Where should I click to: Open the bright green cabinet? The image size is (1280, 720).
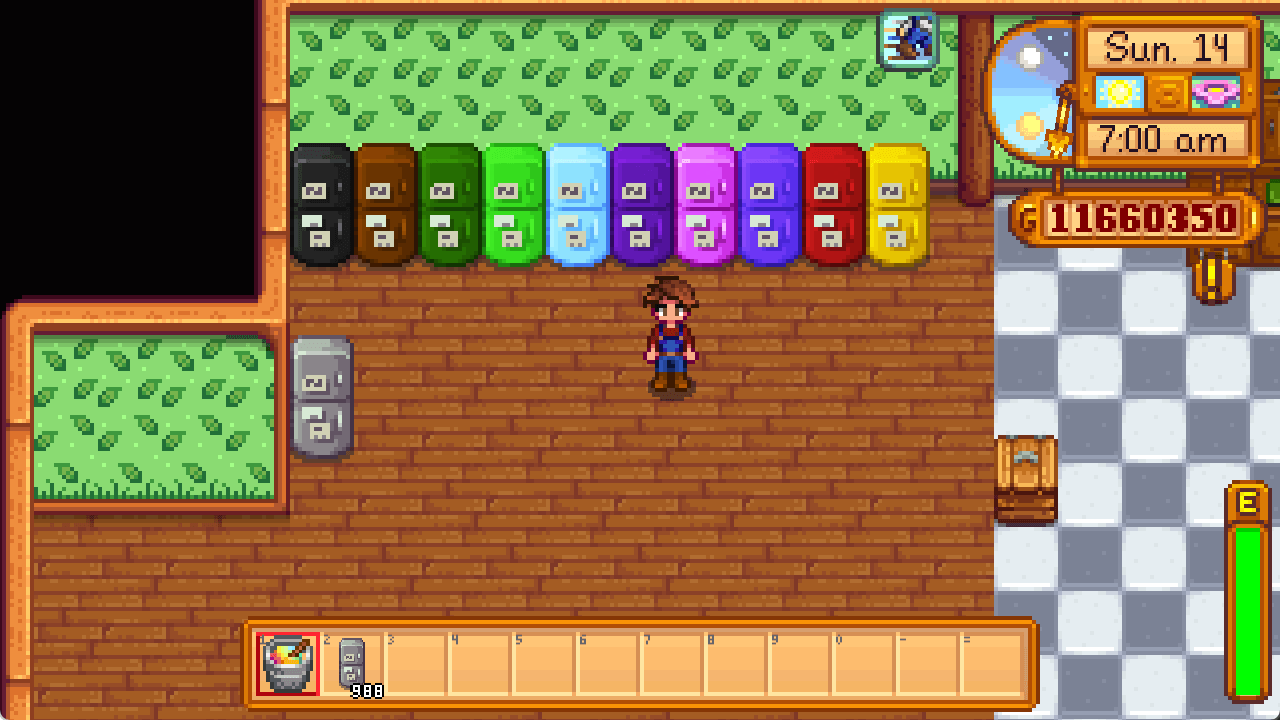(x=514, y=205)
